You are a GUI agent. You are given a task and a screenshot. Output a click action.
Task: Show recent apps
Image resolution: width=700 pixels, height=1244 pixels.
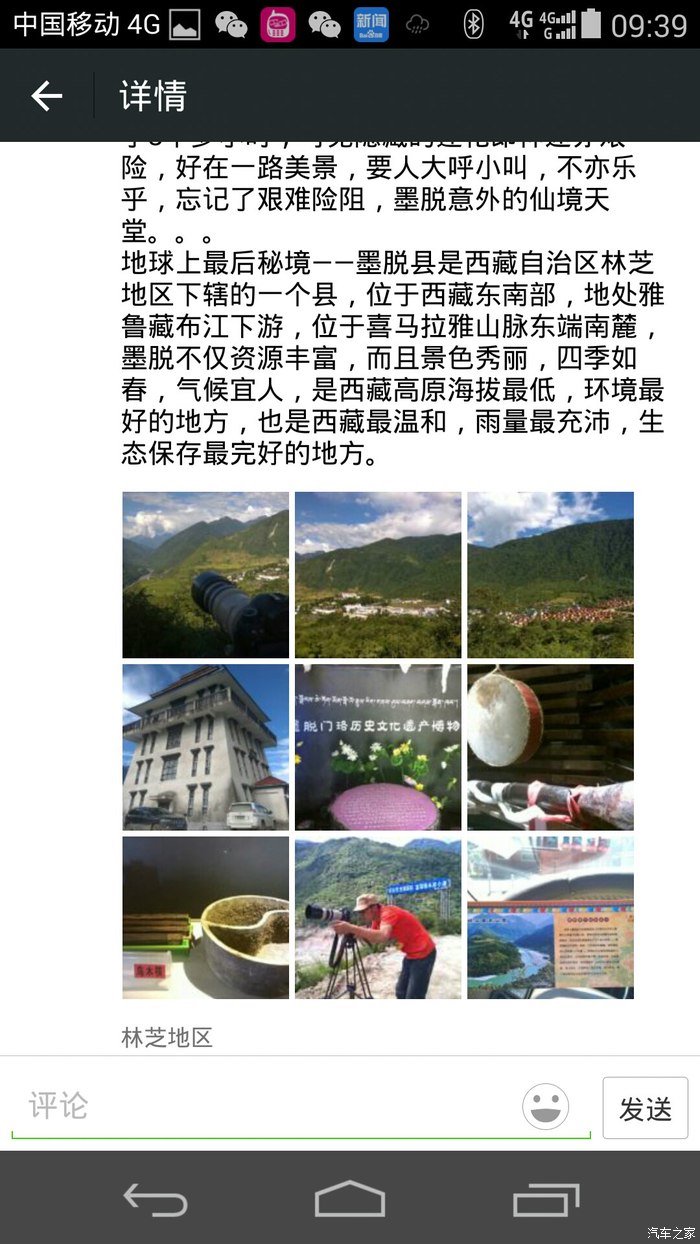tap(546, 1197)
